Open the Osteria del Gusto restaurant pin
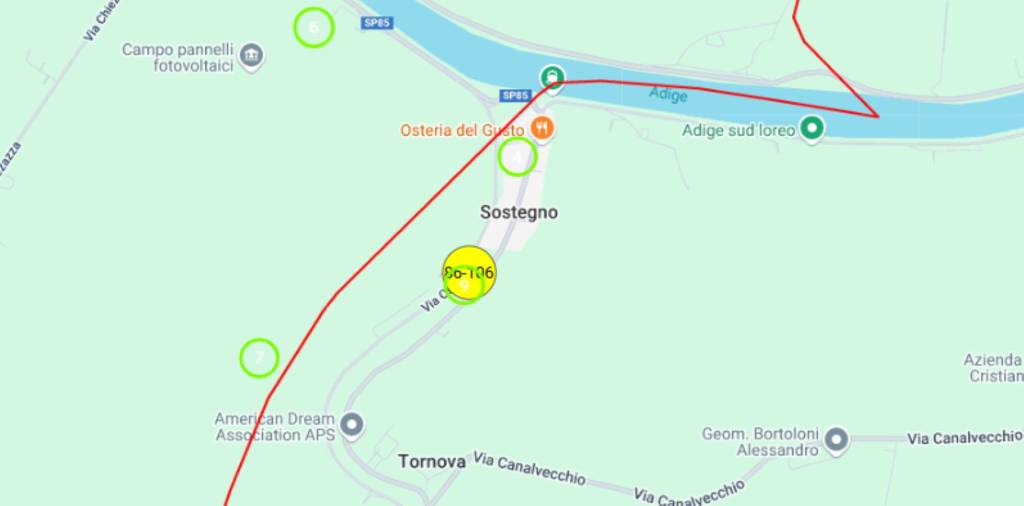The height and width of the screenshot is (506, 1024). [542, 128]
